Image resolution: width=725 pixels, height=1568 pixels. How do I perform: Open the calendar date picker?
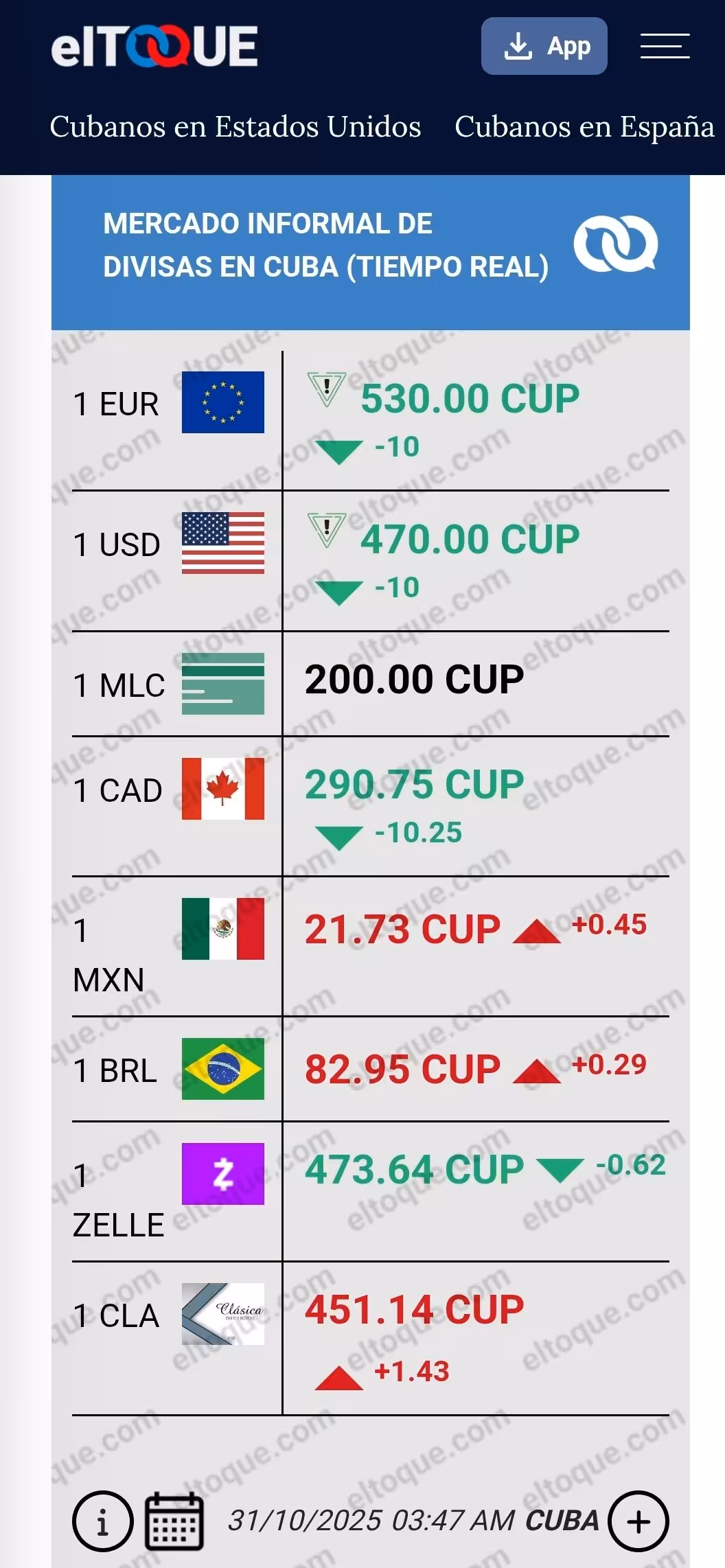[174, 1521]
